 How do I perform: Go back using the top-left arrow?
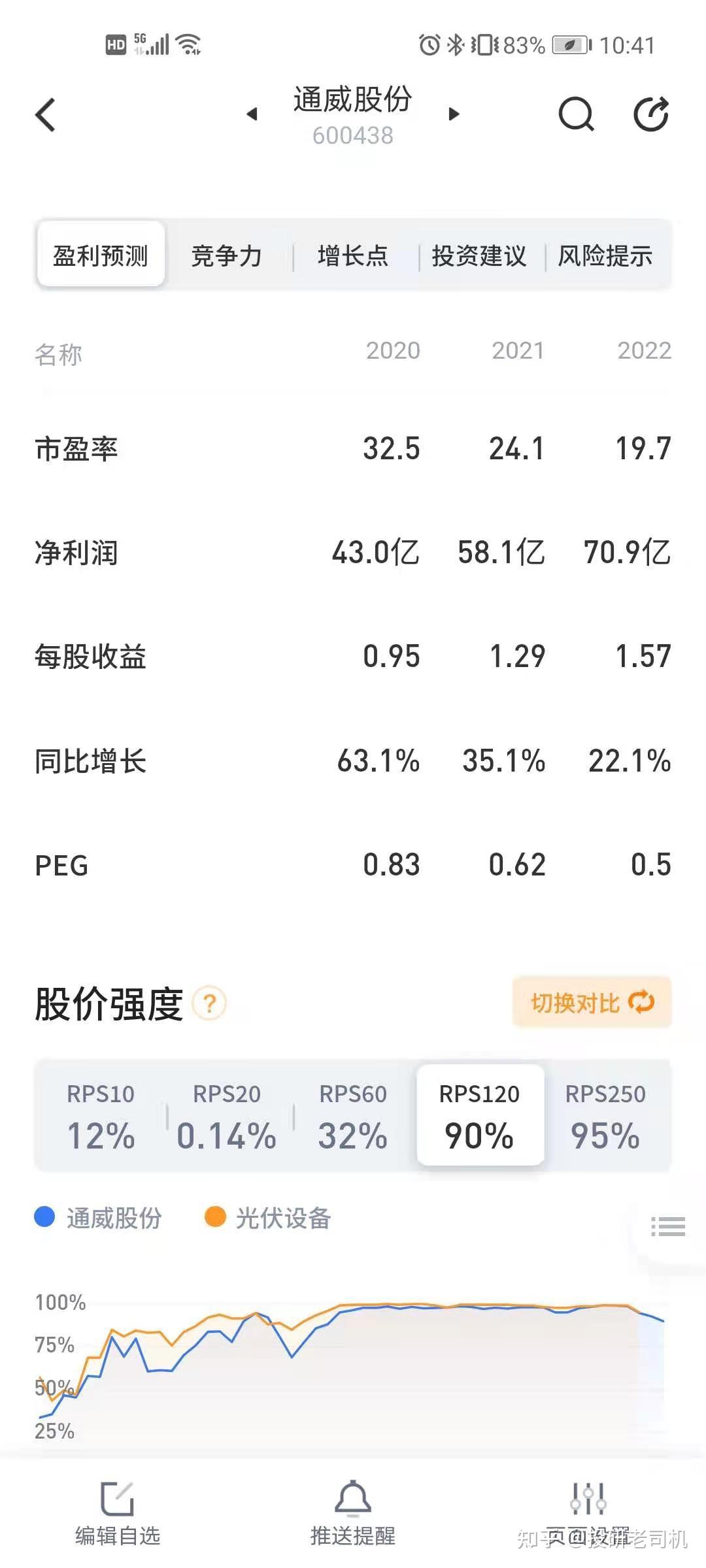tap(46, 115)
